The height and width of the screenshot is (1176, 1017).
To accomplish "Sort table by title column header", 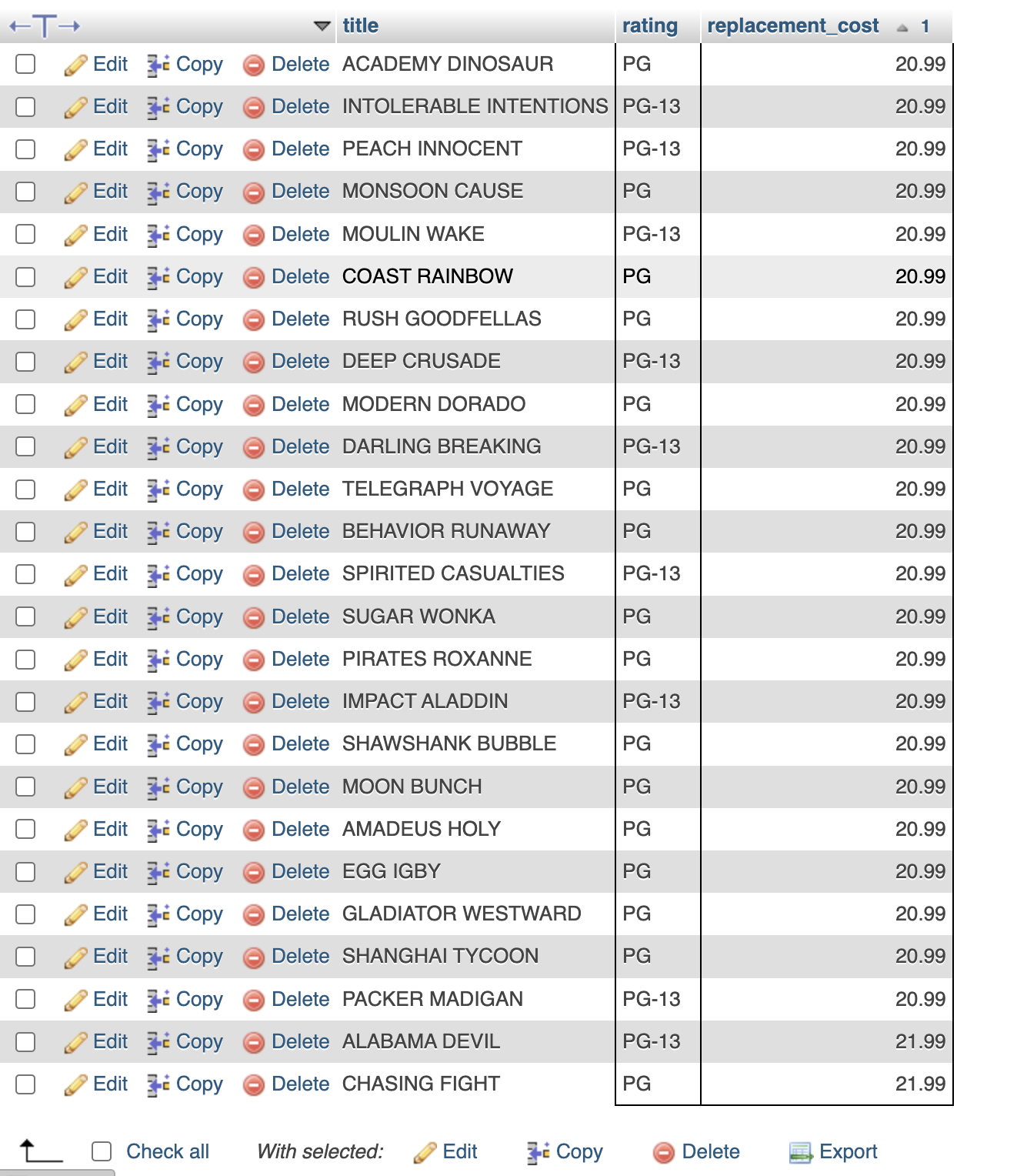I will click(360, 25).
